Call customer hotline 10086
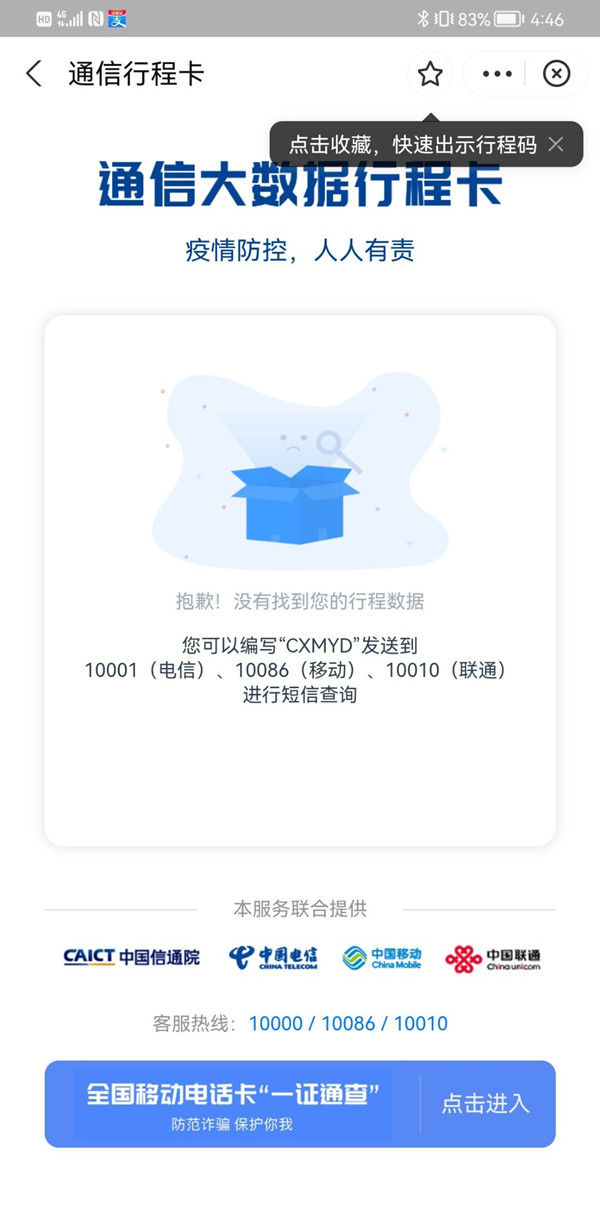Screen dimensions: 600x1224 [x=348, y=1023]
